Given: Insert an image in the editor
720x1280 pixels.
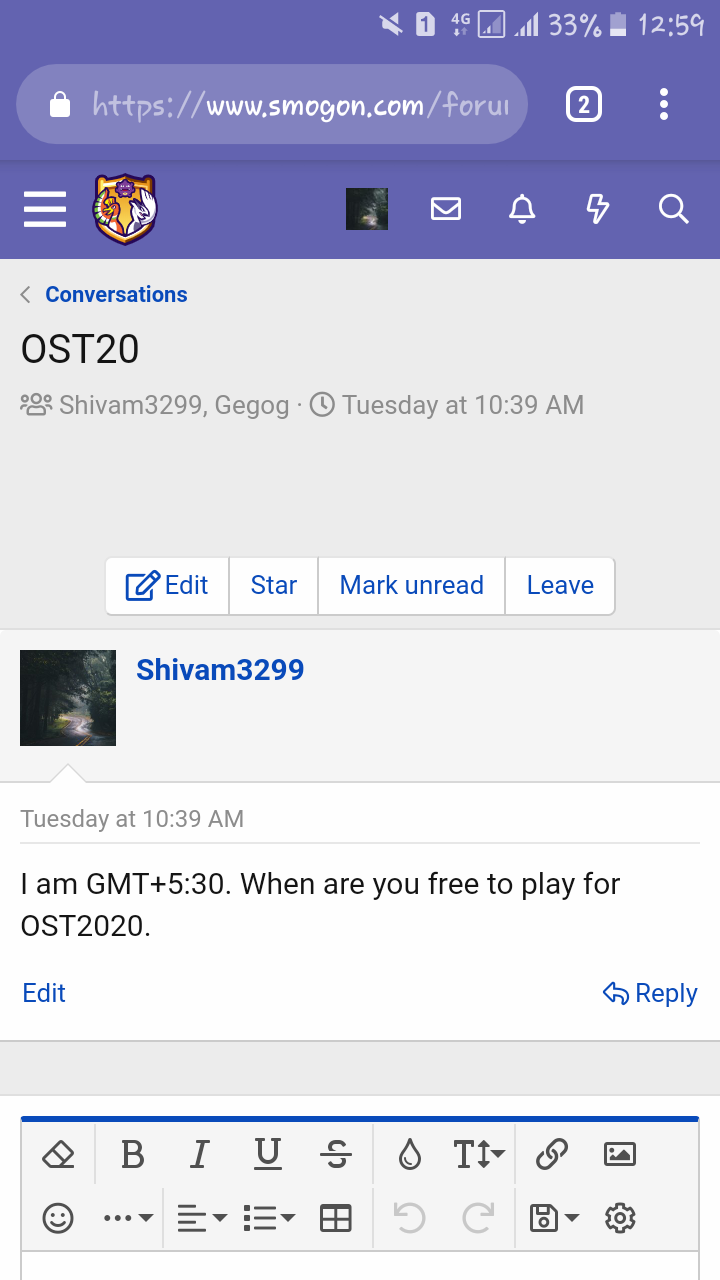Looking at the screenshot, I should [x=620, y=1156].
